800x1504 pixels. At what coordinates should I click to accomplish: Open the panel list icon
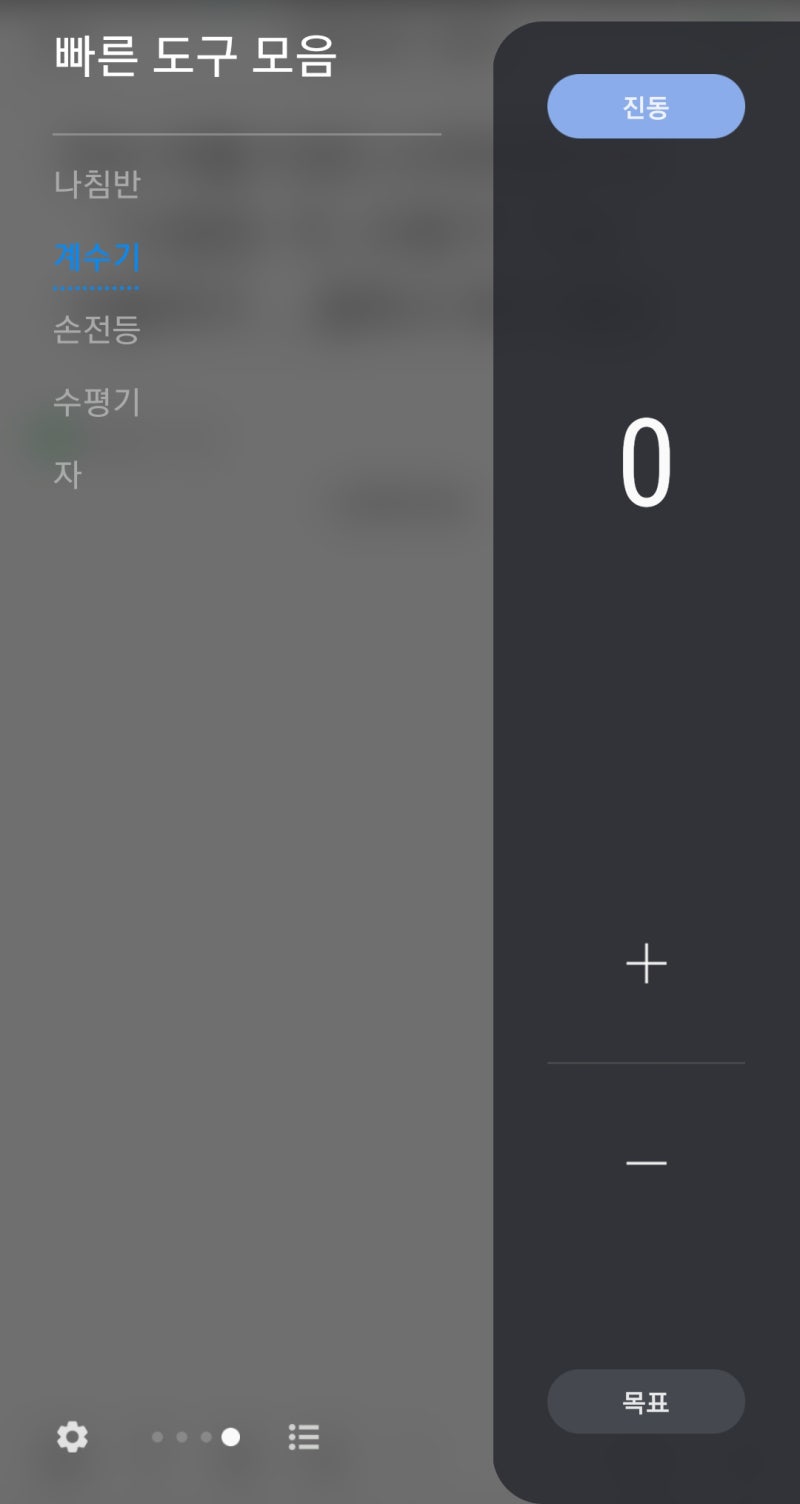(x=304, y=1437)
